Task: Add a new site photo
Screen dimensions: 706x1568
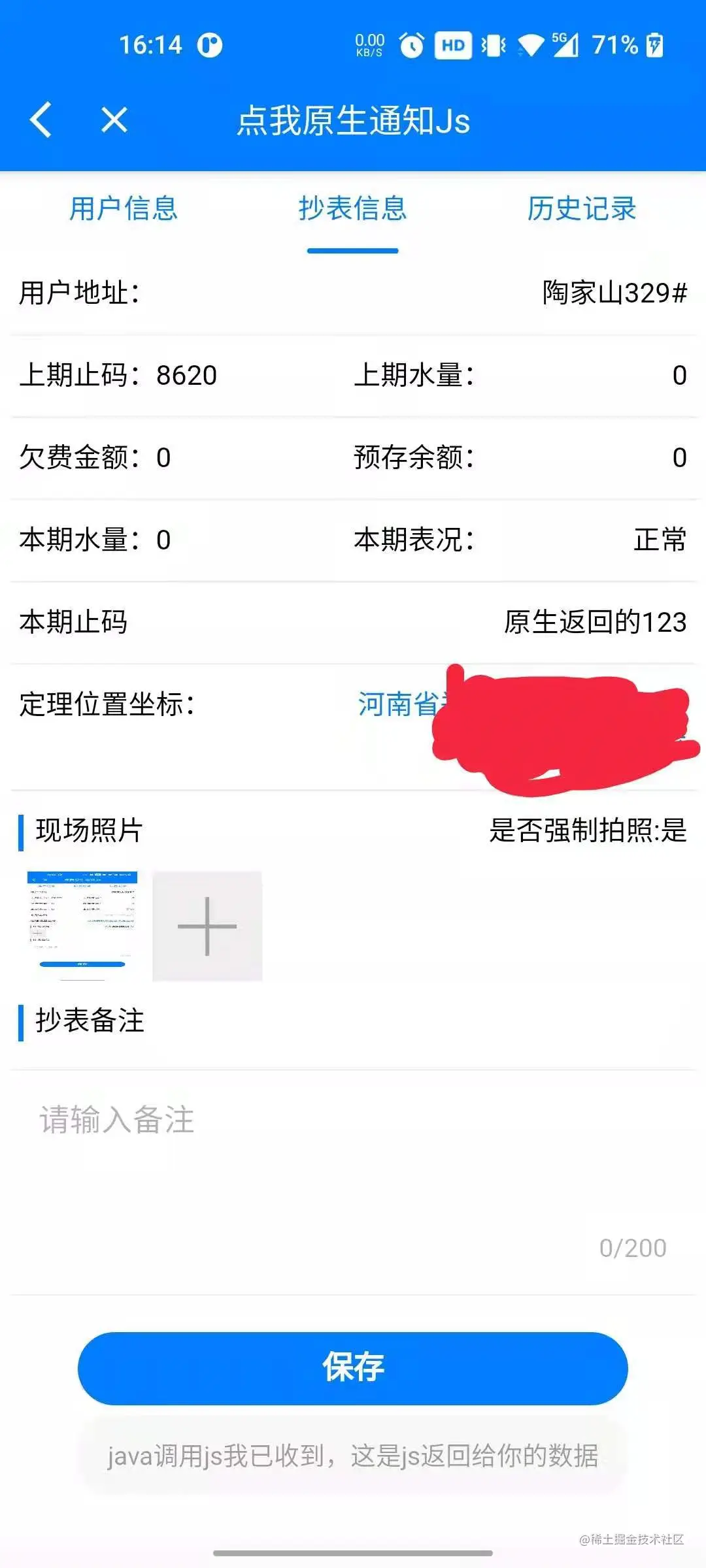Action: (207, 926)
